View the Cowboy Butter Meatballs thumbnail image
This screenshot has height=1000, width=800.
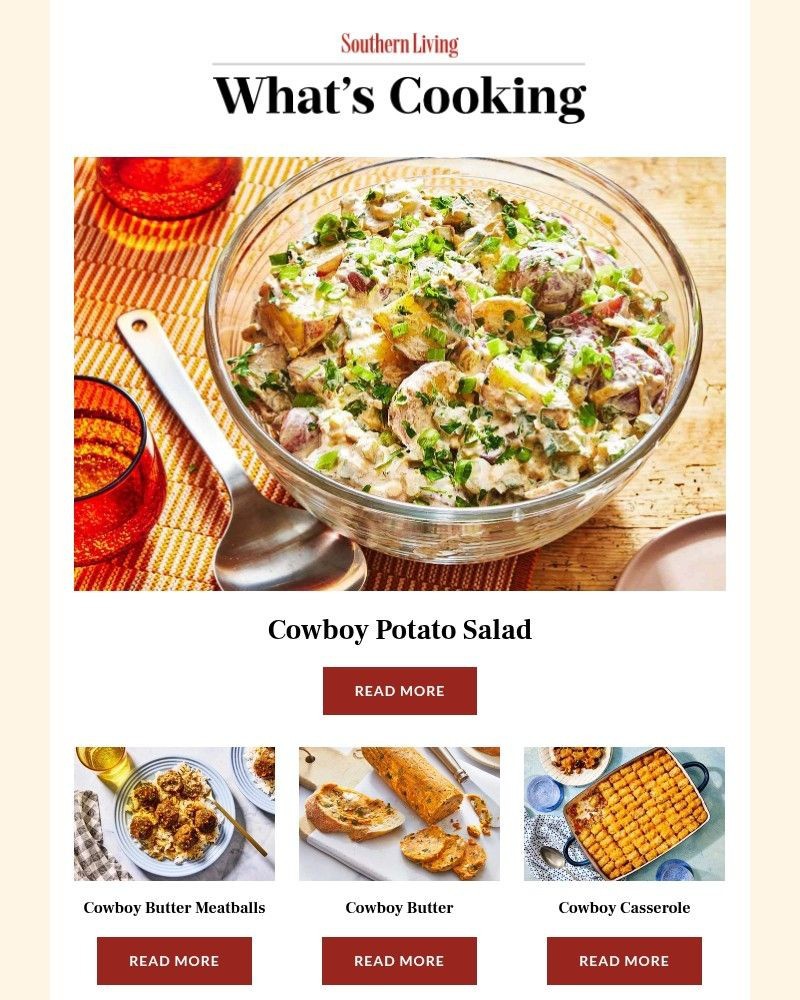174,813
